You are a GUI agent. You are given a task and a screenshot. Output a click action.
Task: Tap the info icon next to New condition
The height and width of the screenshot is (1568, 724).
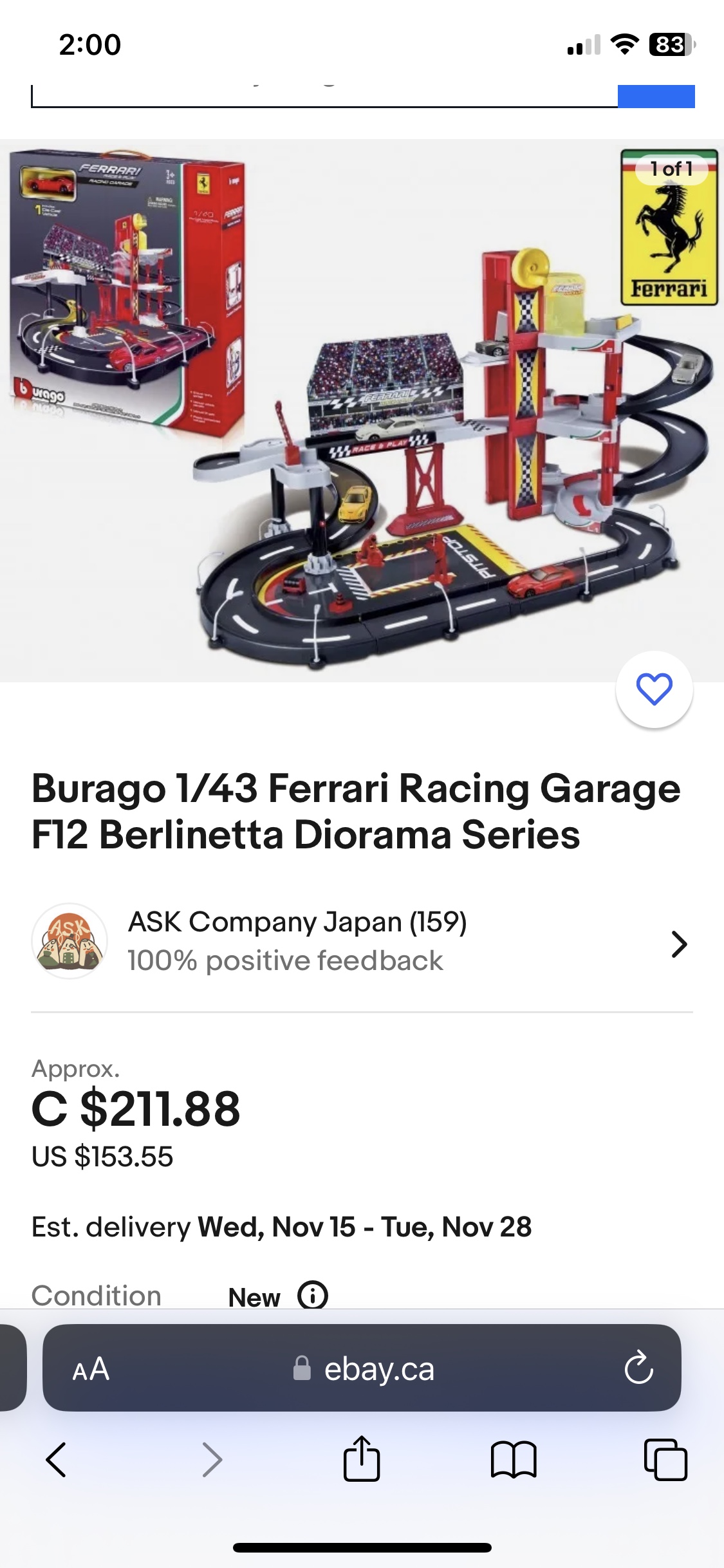pos(313,1296)
